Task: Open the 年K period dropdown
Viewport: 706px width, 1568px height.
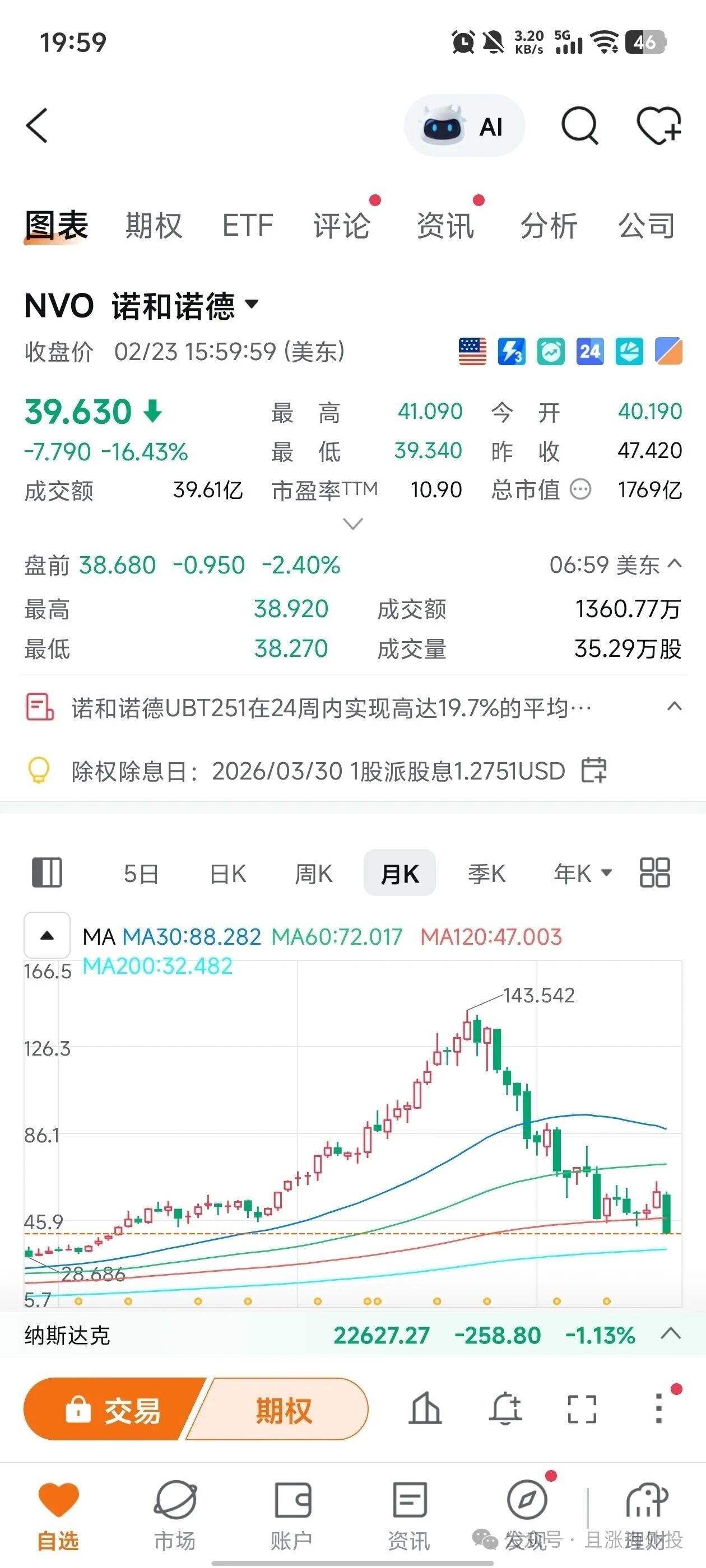Action: coord(582,874)
